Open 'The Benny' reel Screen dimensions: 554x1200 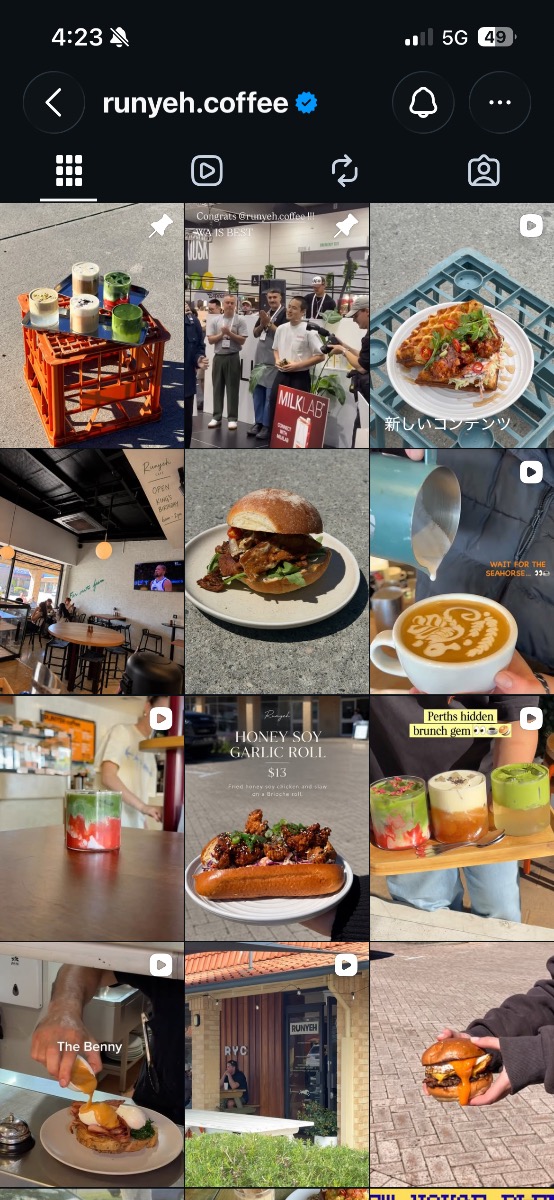pos(92,1064)
